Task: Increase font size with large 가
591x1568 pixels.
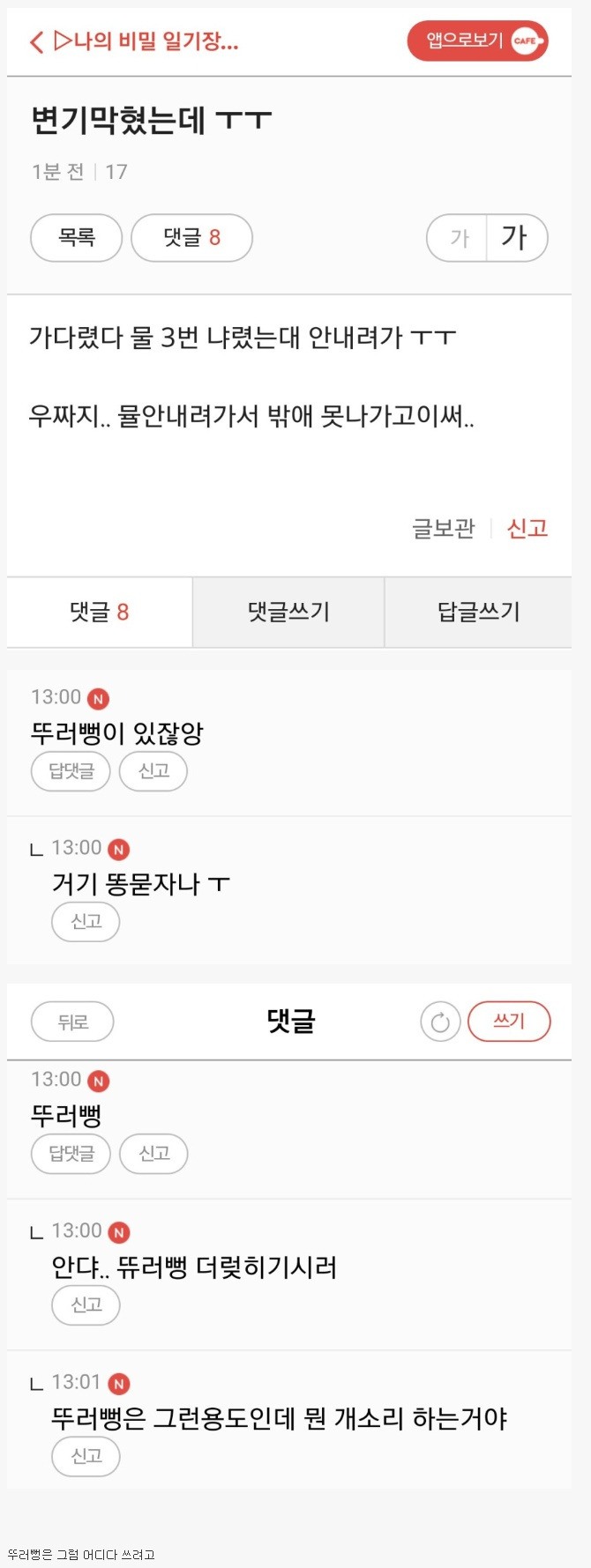Action: tap(515, 238)
